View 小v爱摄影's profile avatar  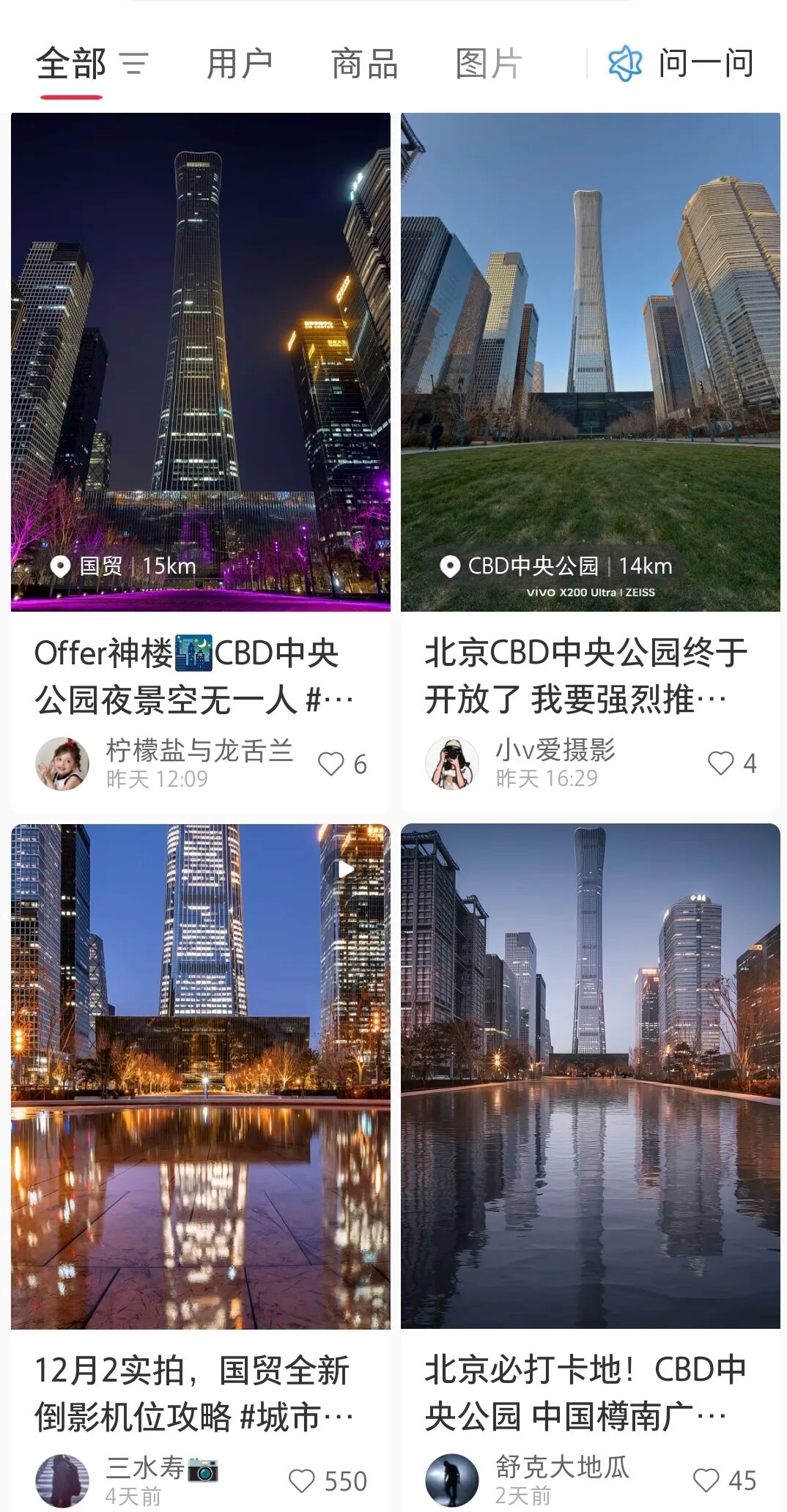452,763
